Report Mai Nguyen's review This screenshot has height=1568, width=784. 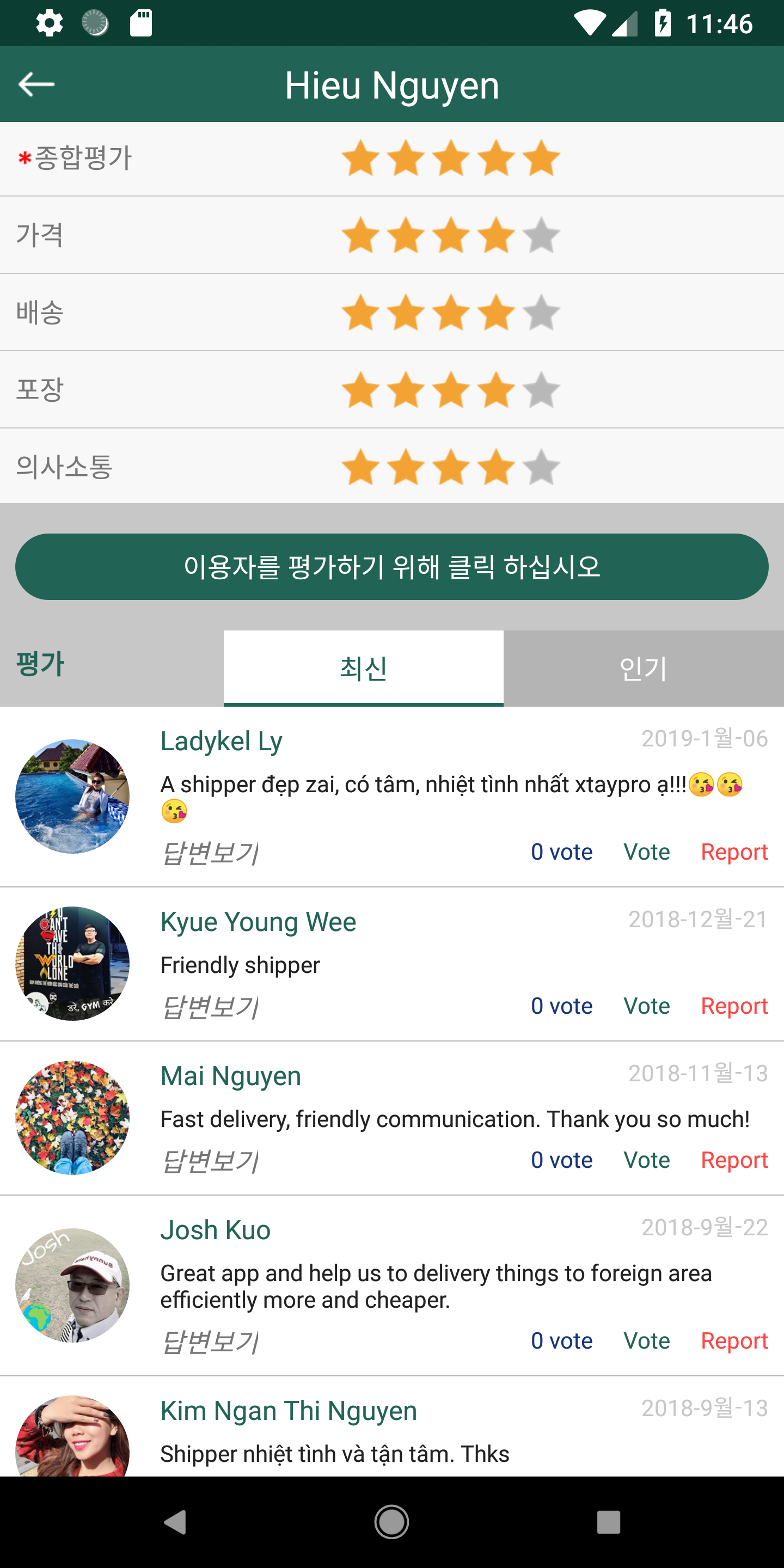coord(734,1160)
